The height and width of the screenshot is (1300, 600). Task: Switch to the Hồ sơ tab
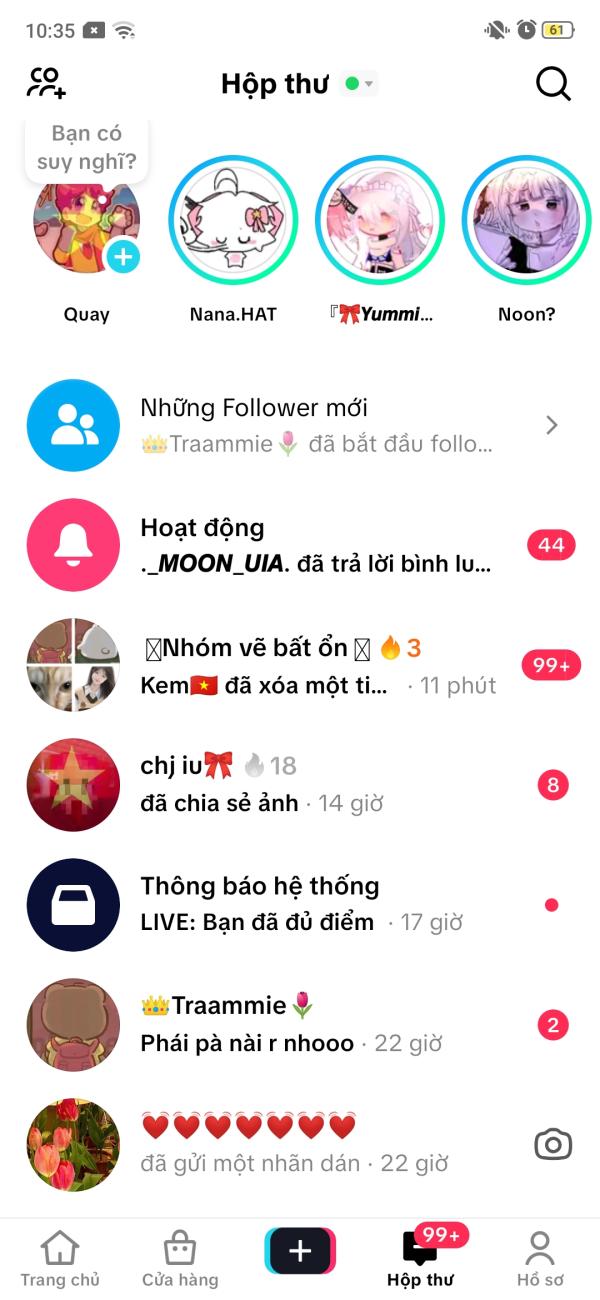coord(540,1258)
